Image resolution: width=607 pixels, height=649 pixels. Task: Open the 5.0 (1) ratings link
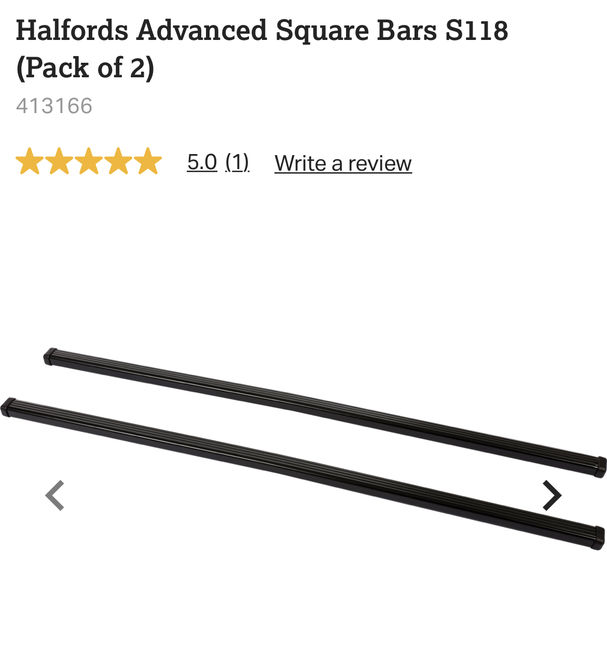217,163
